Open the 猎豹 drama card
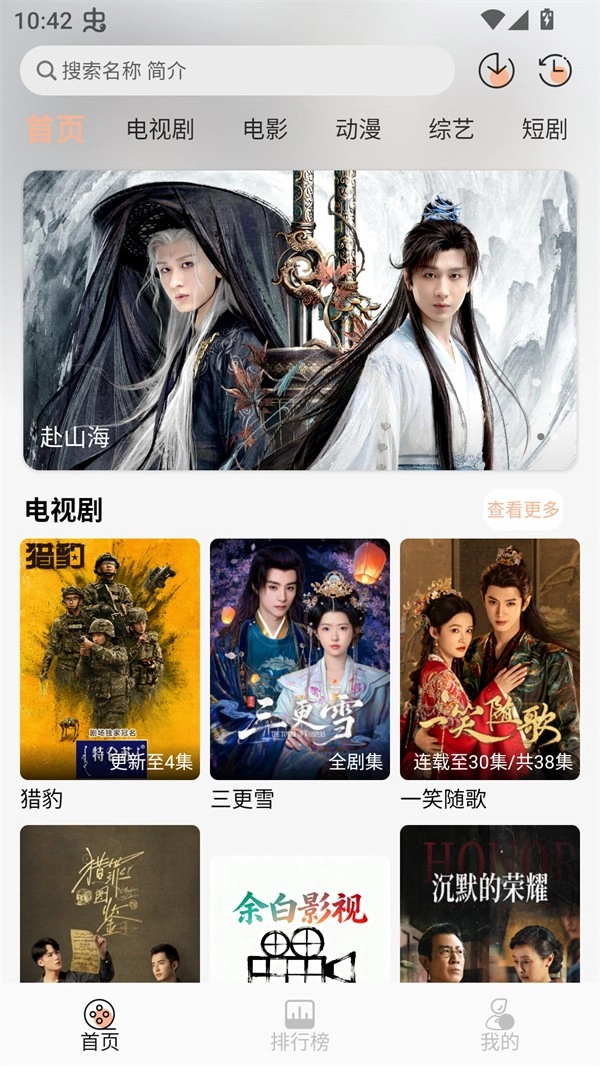This screenshot has width=600, height=1066. 110,660
